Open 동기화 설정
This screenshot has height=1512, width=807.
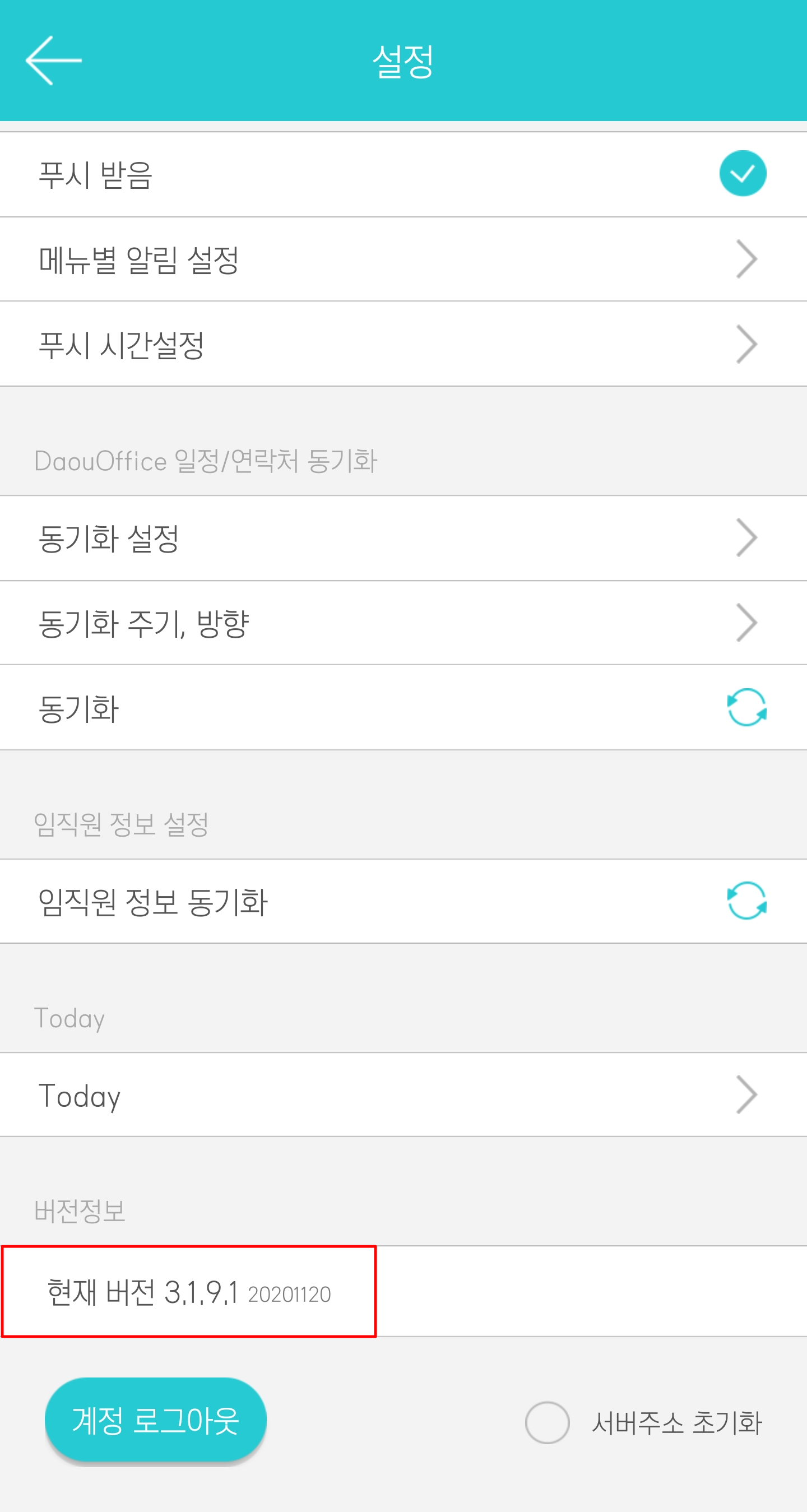click(403, 537)
